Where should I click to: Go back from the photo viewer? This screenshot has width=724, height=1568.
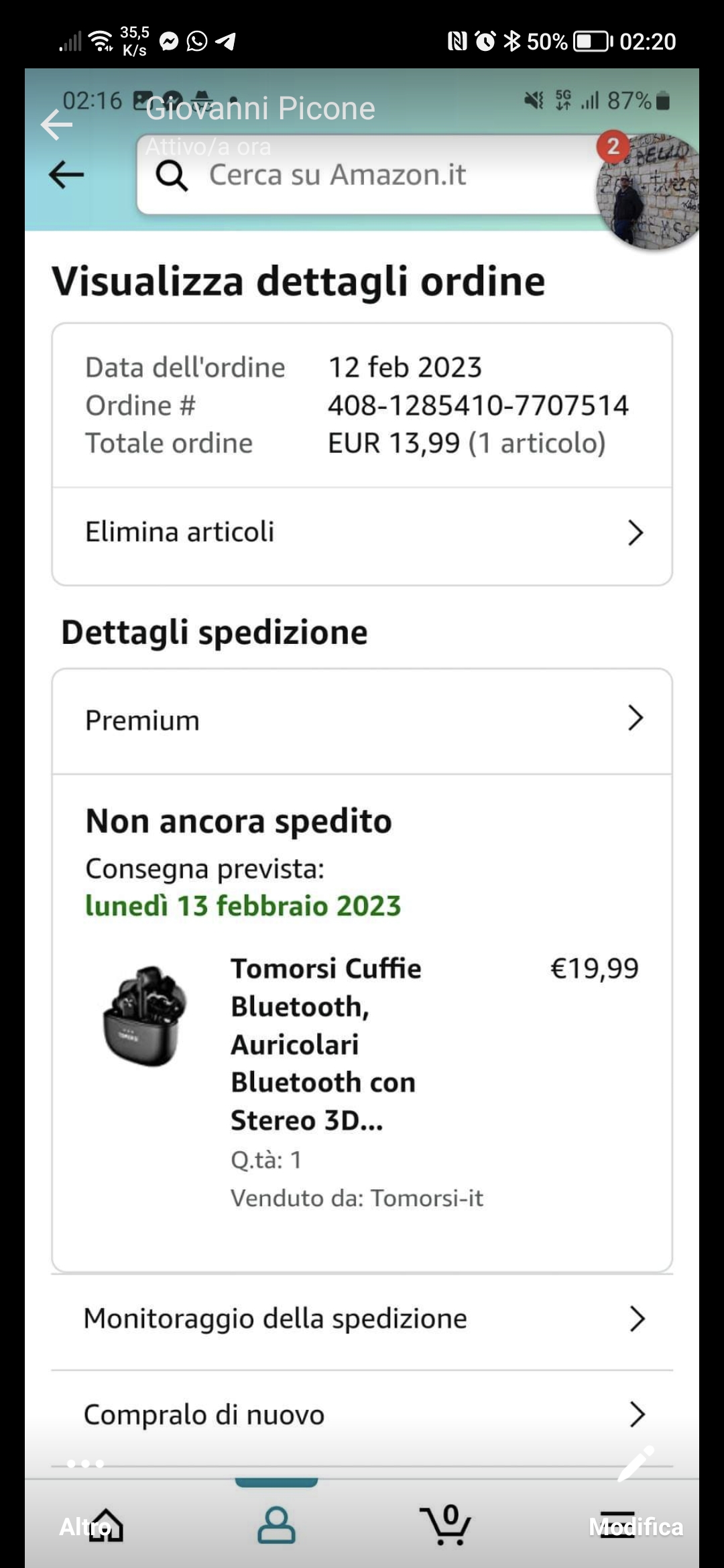coord(56,125)
